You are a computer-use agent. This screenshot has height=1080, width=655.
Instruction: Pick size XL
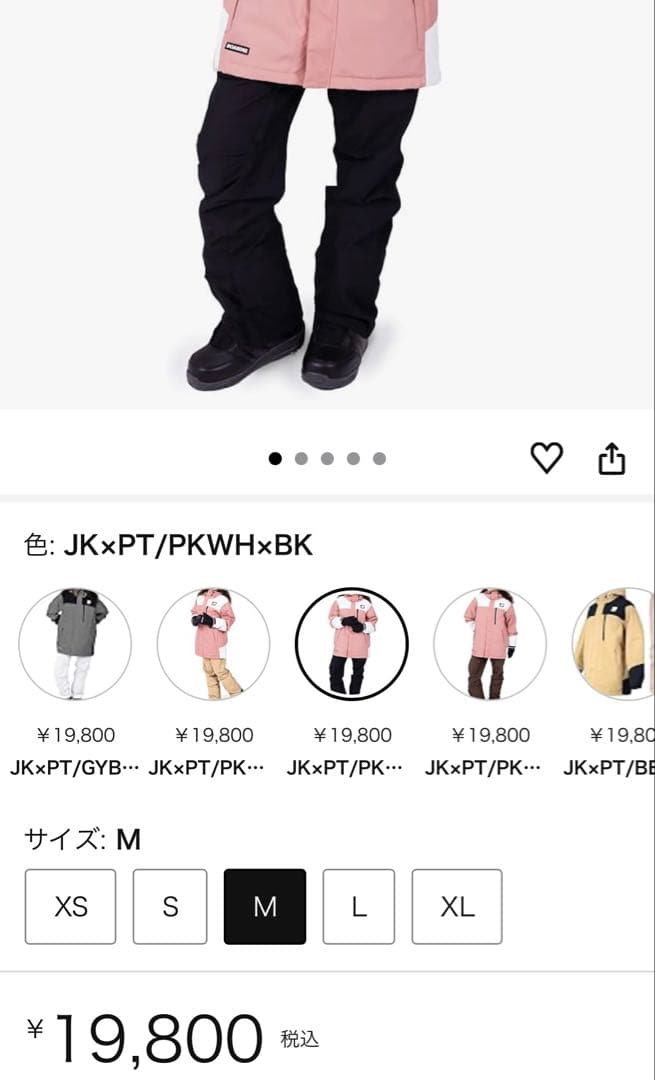coord(457,906)
